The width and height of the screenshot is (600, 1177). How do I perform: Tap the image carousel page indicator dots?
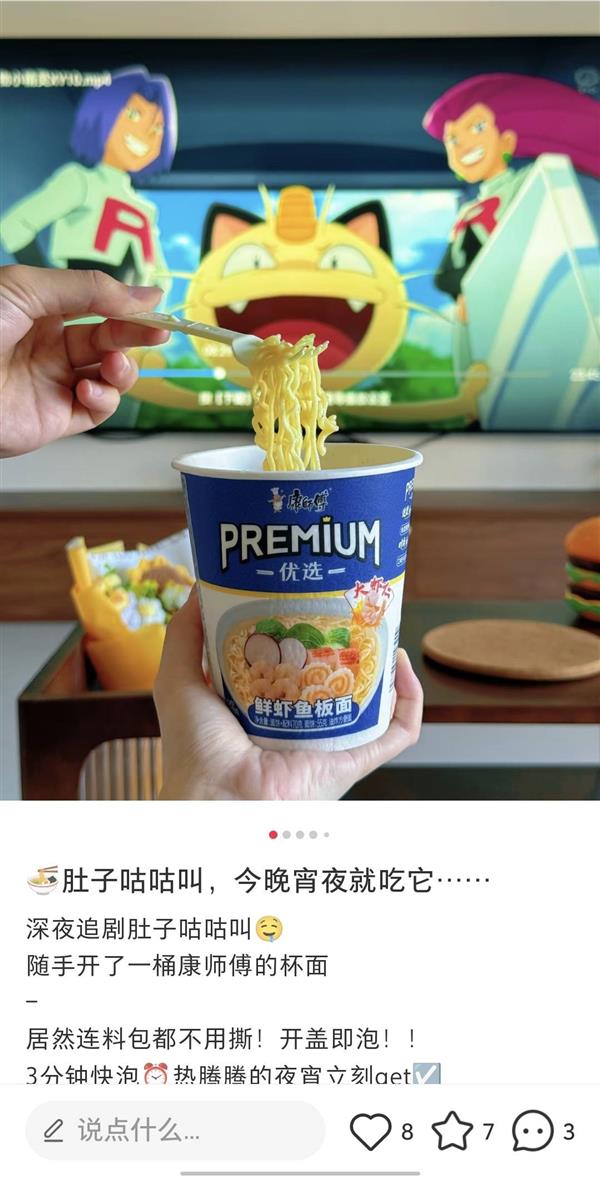click(x=299, y=834)
